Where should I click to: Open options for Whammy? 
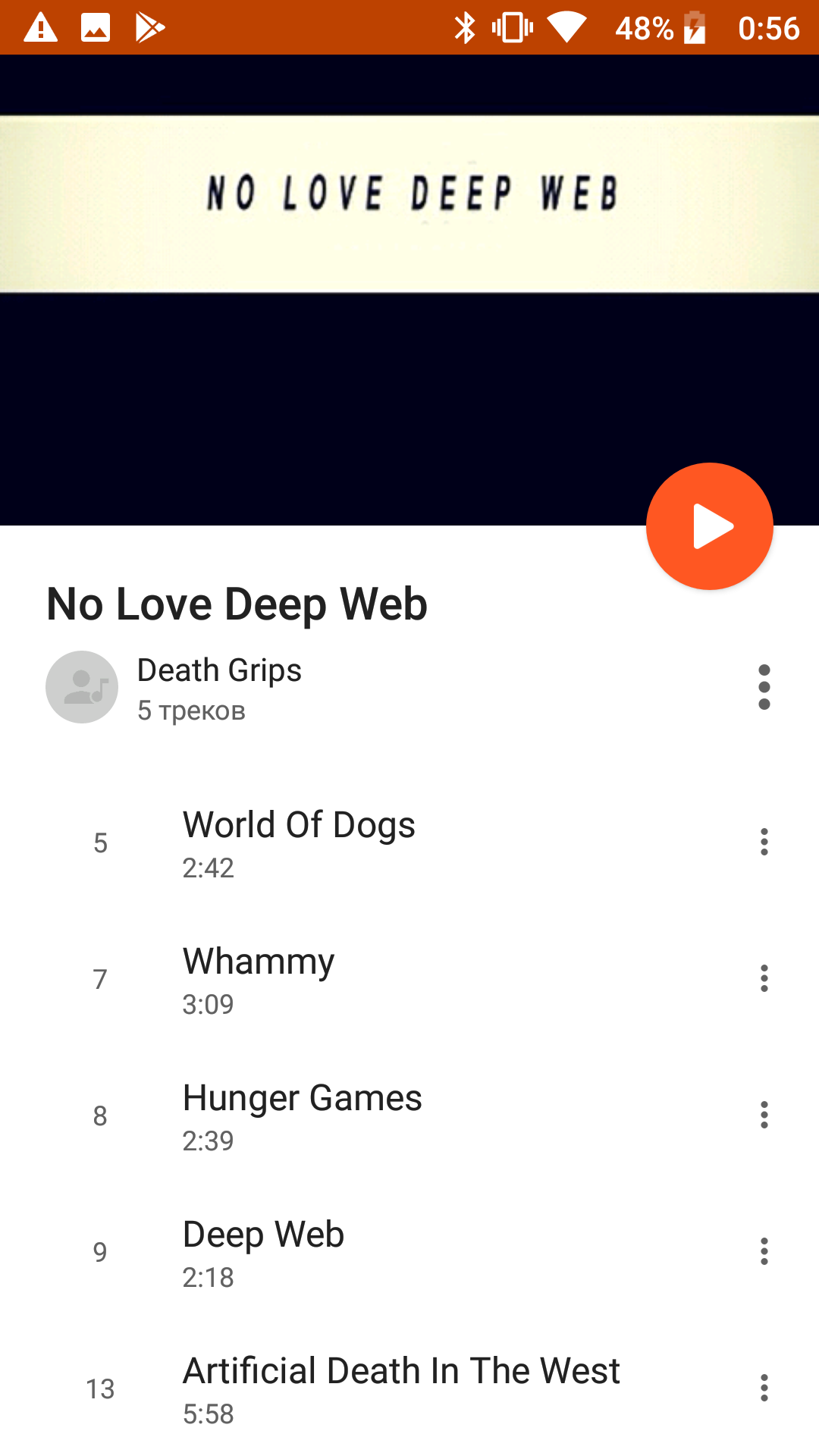[764, 978]
